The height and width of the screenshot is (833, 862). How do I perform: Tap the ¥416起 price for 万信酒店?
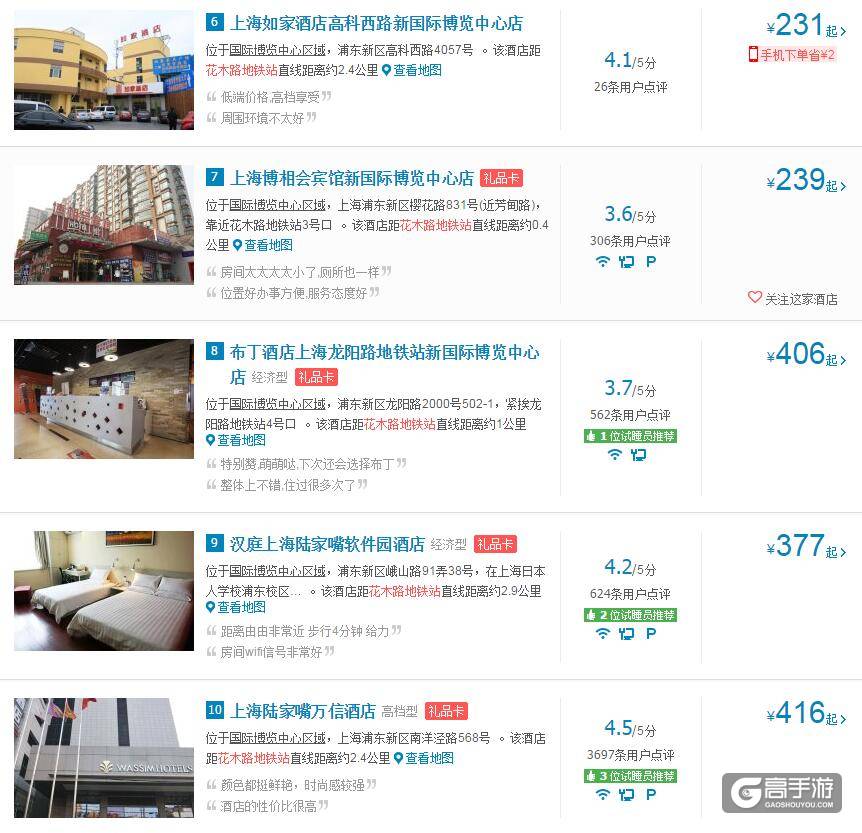click(805, 714)
